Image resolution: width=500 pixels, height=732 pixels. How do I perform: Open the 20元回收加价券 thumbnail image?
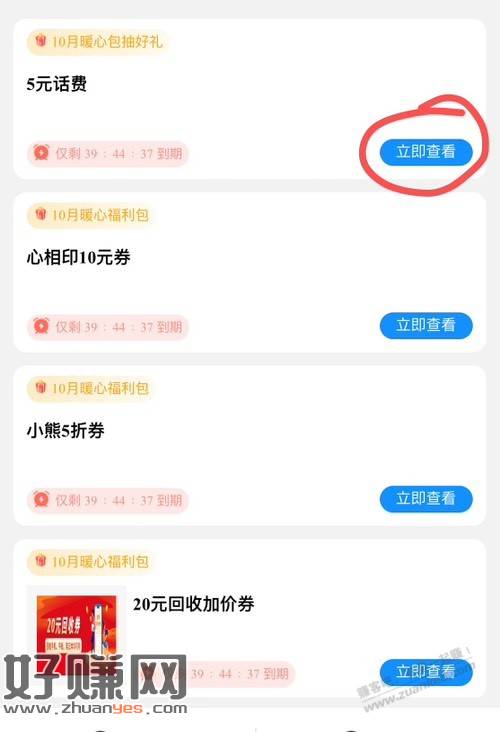tap(76, 631)
